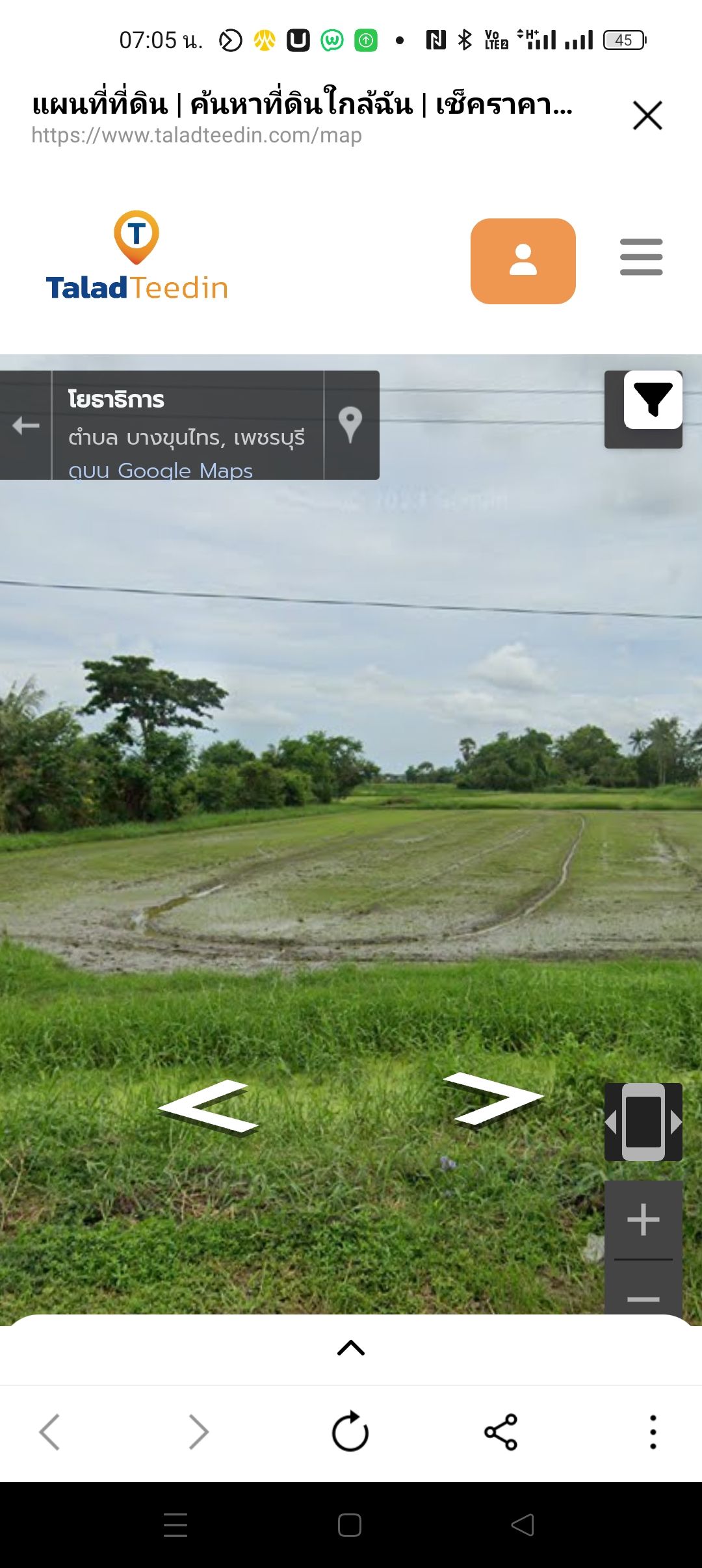This screenshot has width=702, height=1568.
Task: Tap the location pin icon
Action: coord(350,425)
